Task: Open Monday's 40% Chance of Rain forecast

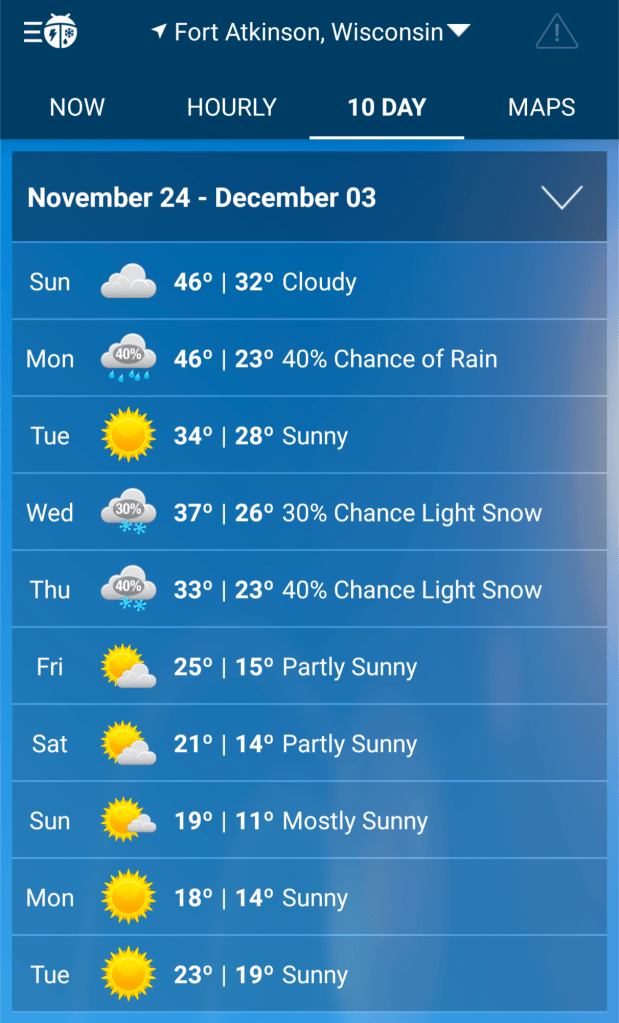Action: click(x=309, y=359)
